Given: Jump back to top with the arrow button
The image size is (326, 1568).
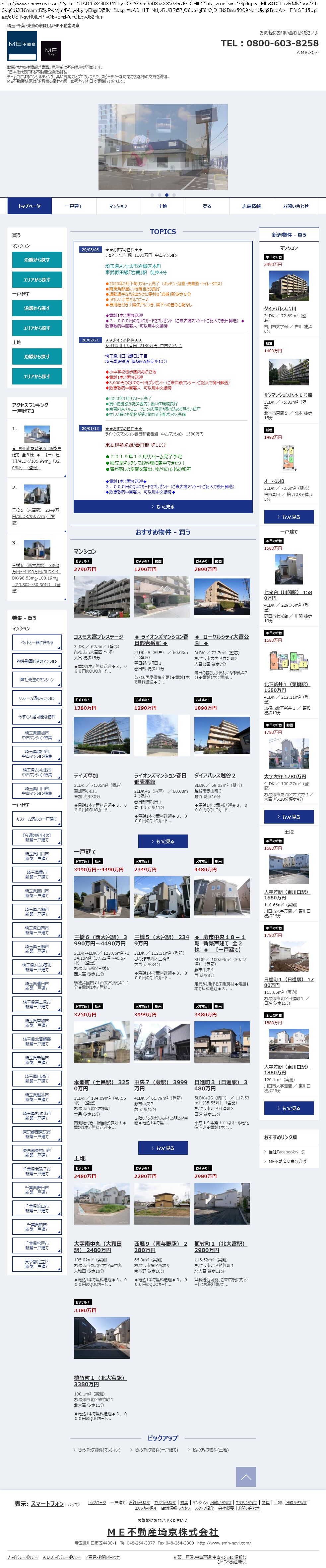Looking at the screenshot, I should coord(245,1477).
